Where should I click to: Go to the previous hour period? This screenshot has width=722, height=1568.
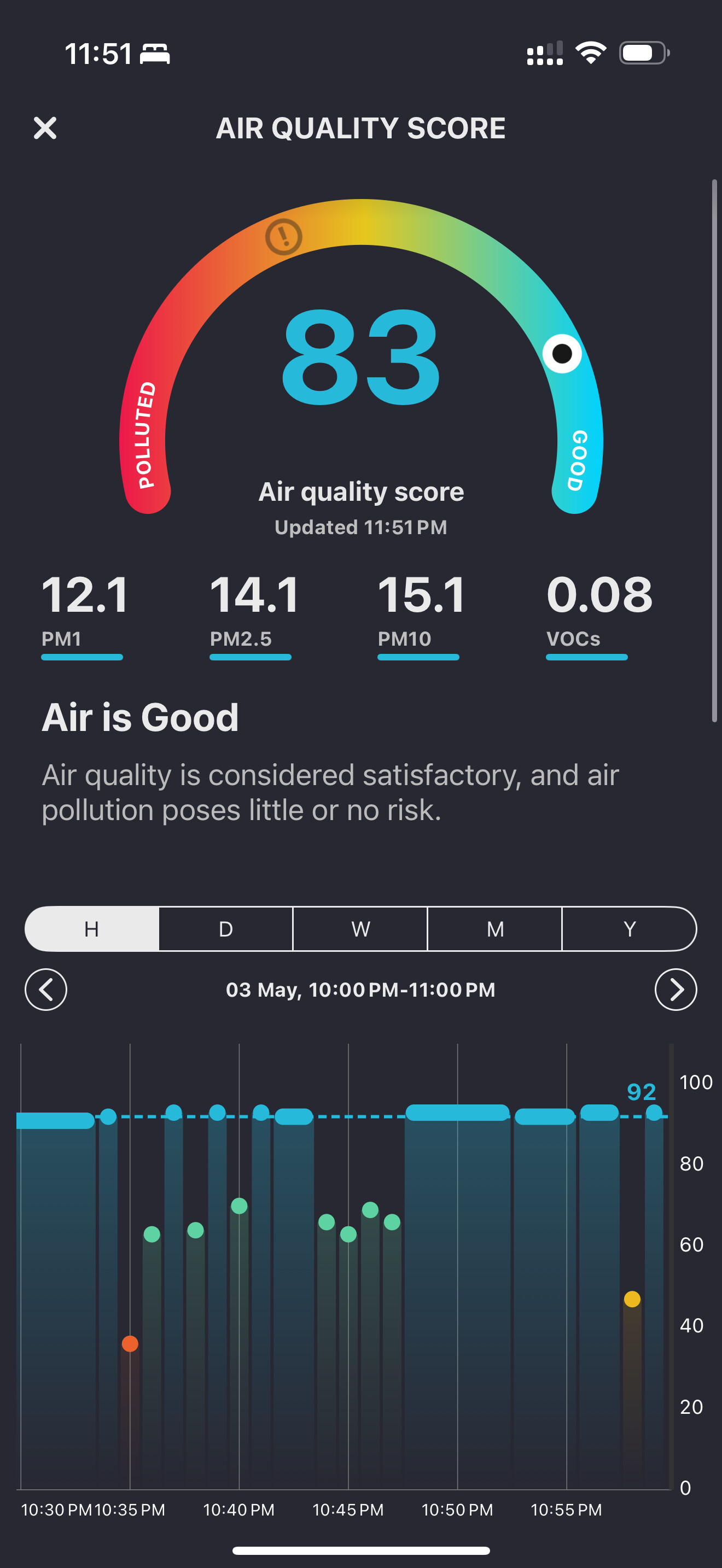46,989
